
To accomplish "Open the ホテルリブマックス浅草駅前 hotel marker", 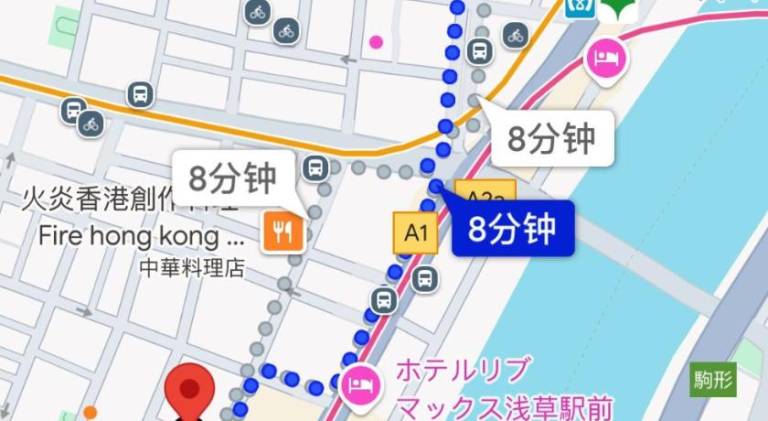I will pos(358,384).
